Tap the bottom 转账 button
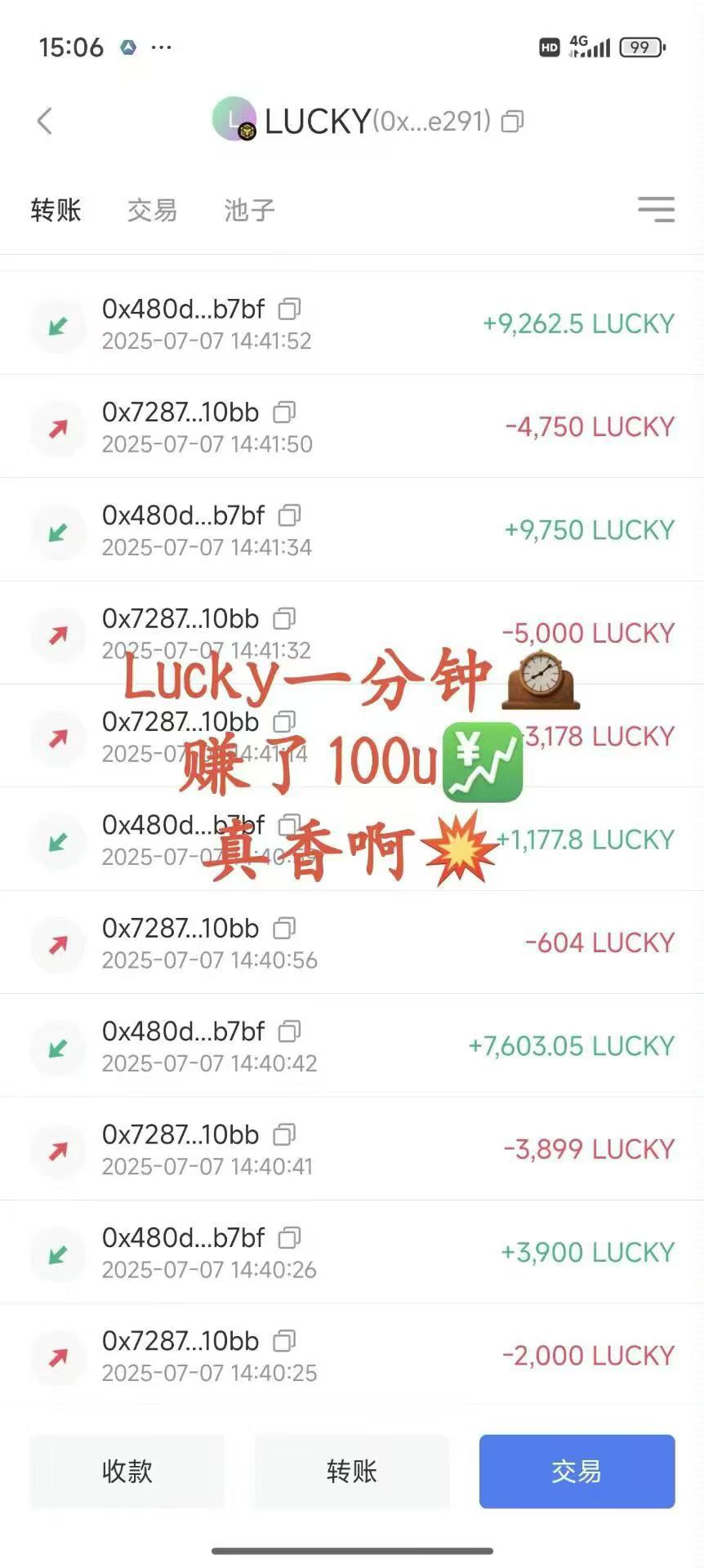Image resolution: width=704 pixels, height=1568 pixels. click(x=352, y=1471)
